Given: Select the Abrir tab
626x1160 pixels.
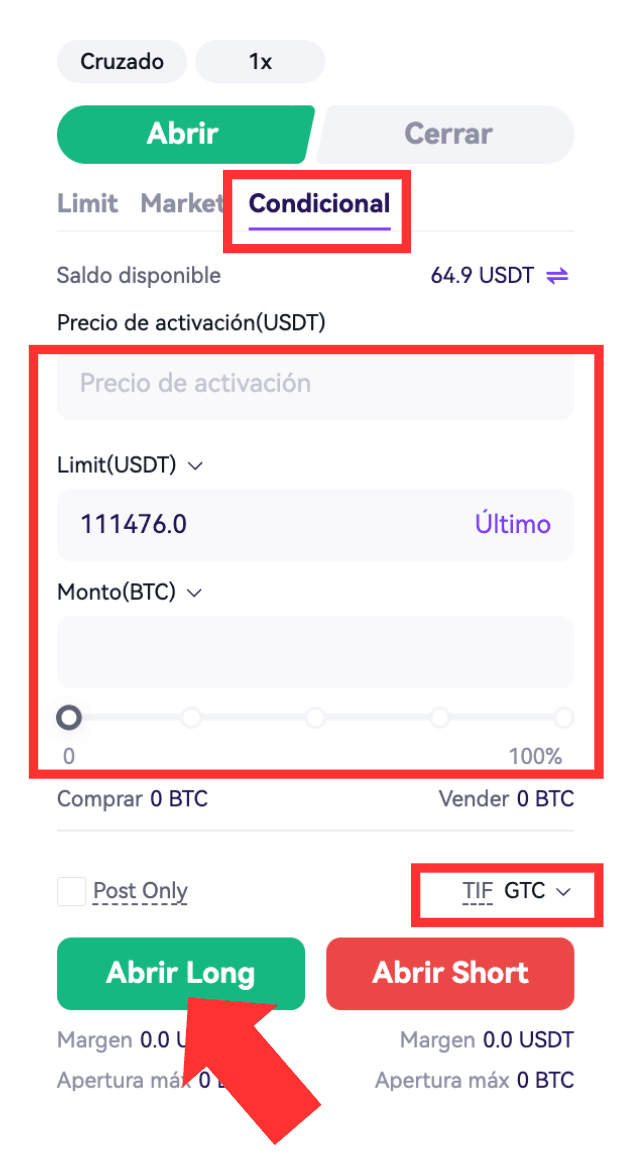Looking at the screenshot, I should tap(183, 134).
